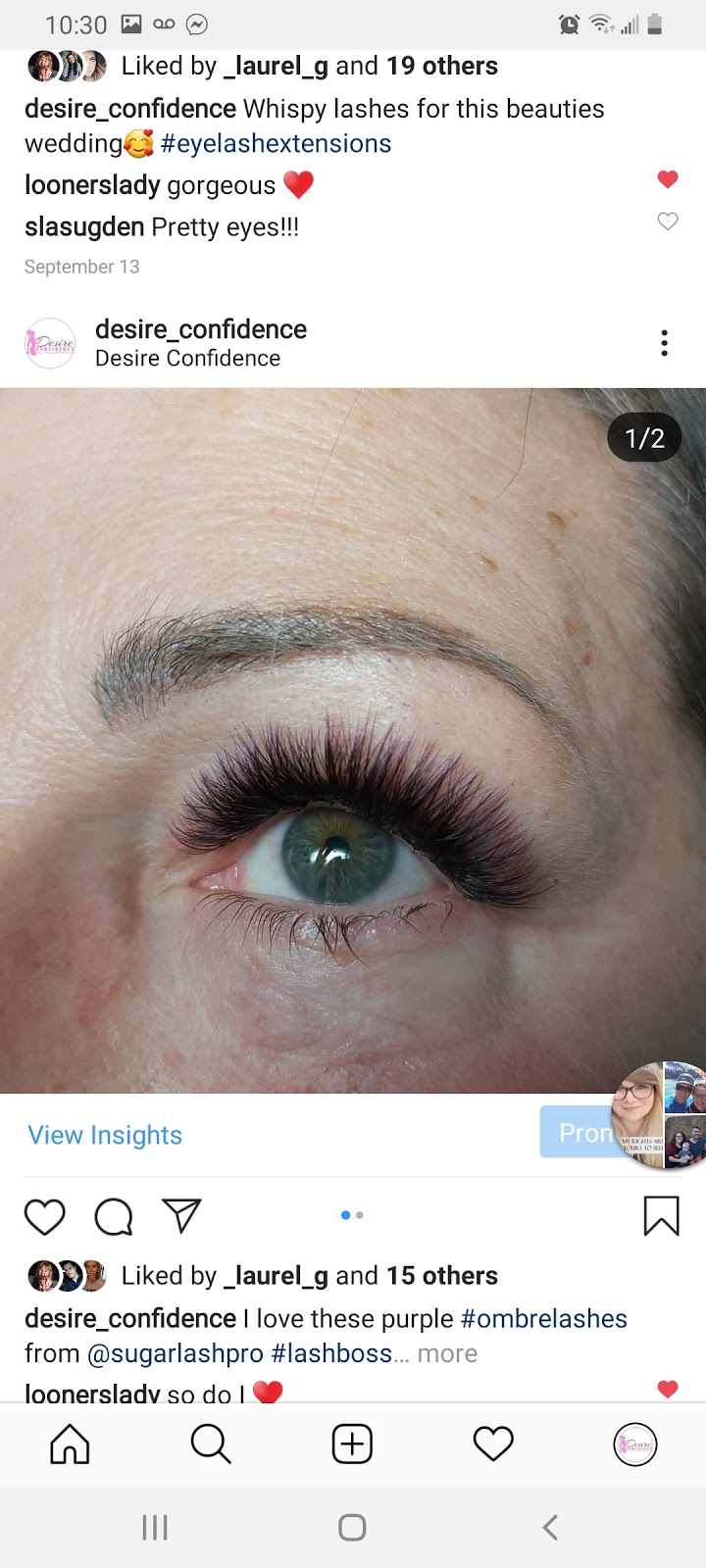Switch to the Search tab
This screenshot has width=706, height=1568.
click(211, 1444)
